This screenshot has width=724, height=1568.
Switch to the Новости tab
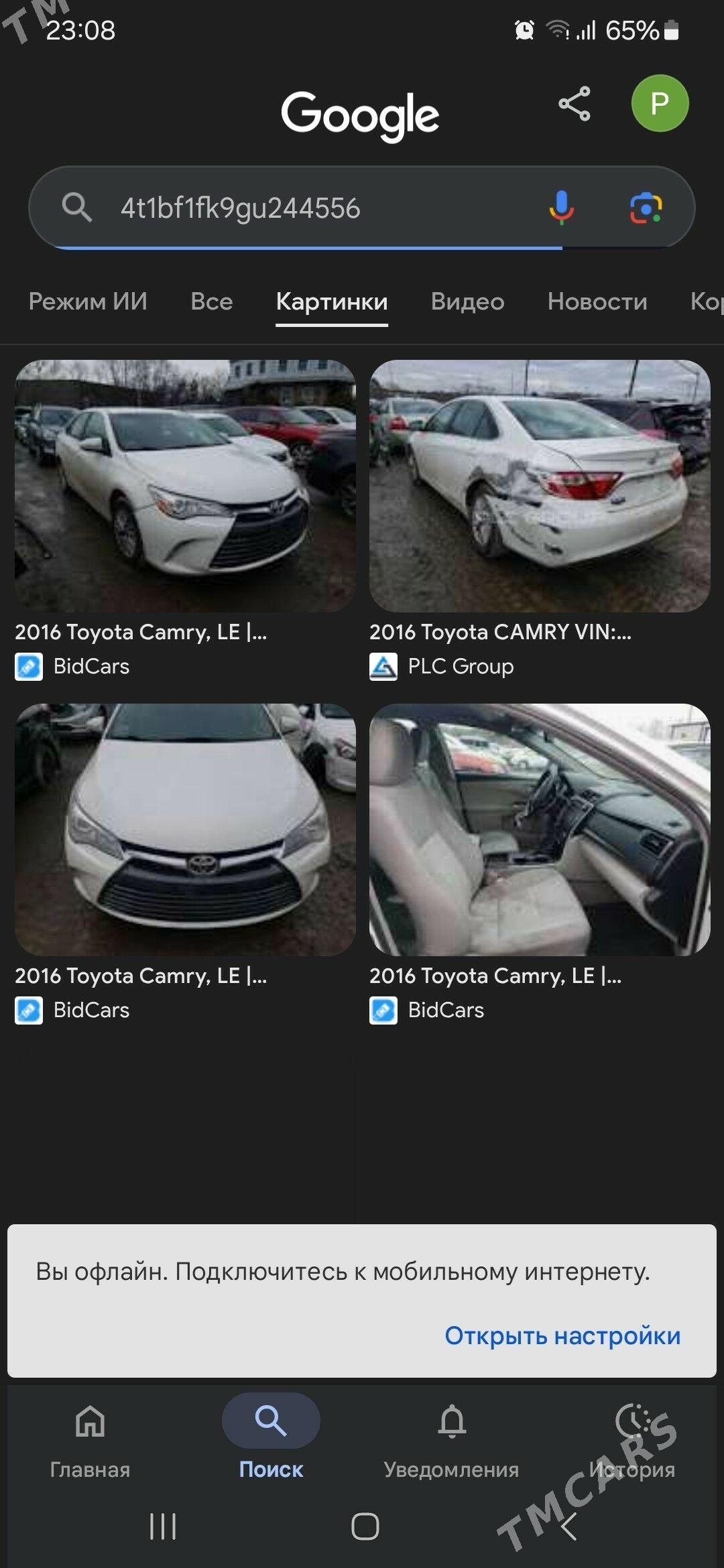click(x=597, y=302)
